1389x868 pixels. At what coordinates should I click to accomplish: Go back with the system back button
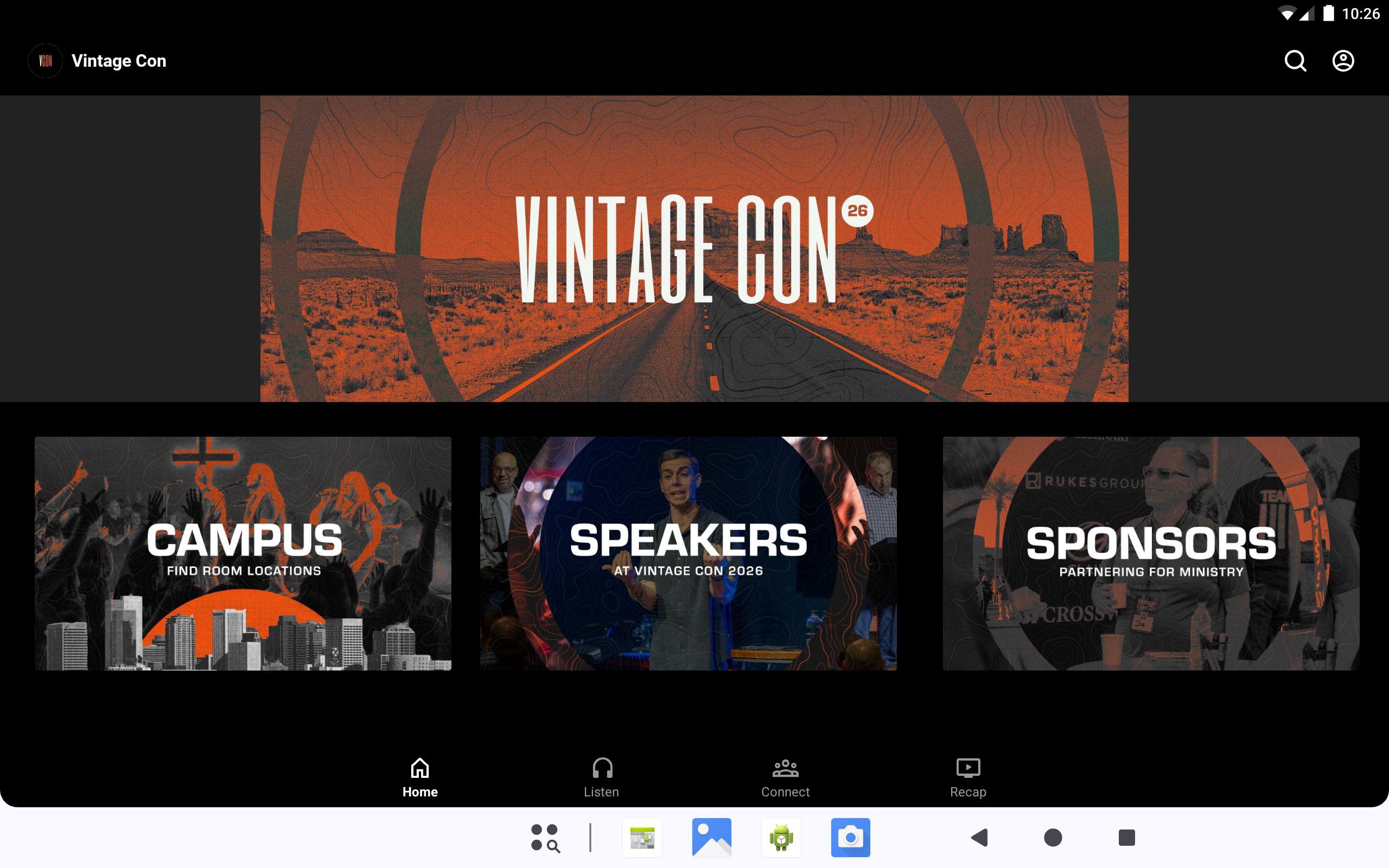980,838
